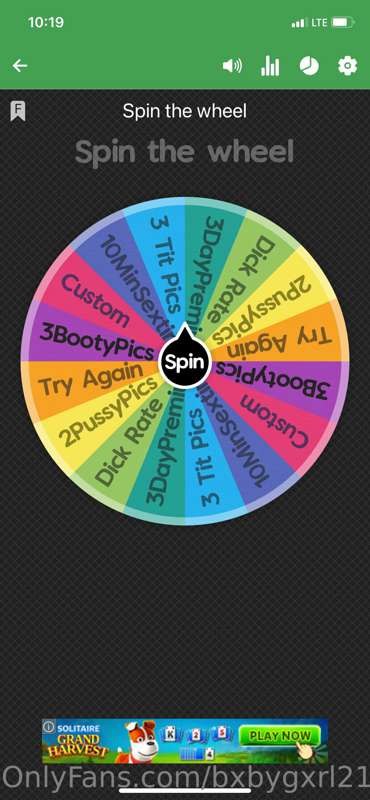The height and width of the screenshot is (800, 370).
Task: Toggle the sound speaker icon
Action: coord(232,66)
